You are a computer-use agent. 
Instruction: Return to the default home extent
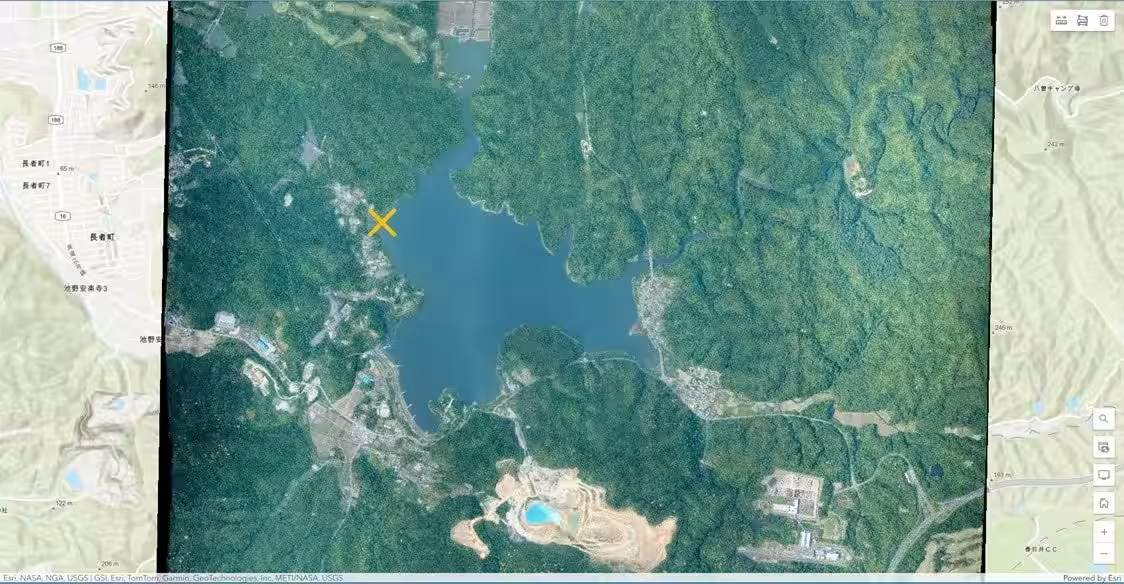coord(1104,503)
